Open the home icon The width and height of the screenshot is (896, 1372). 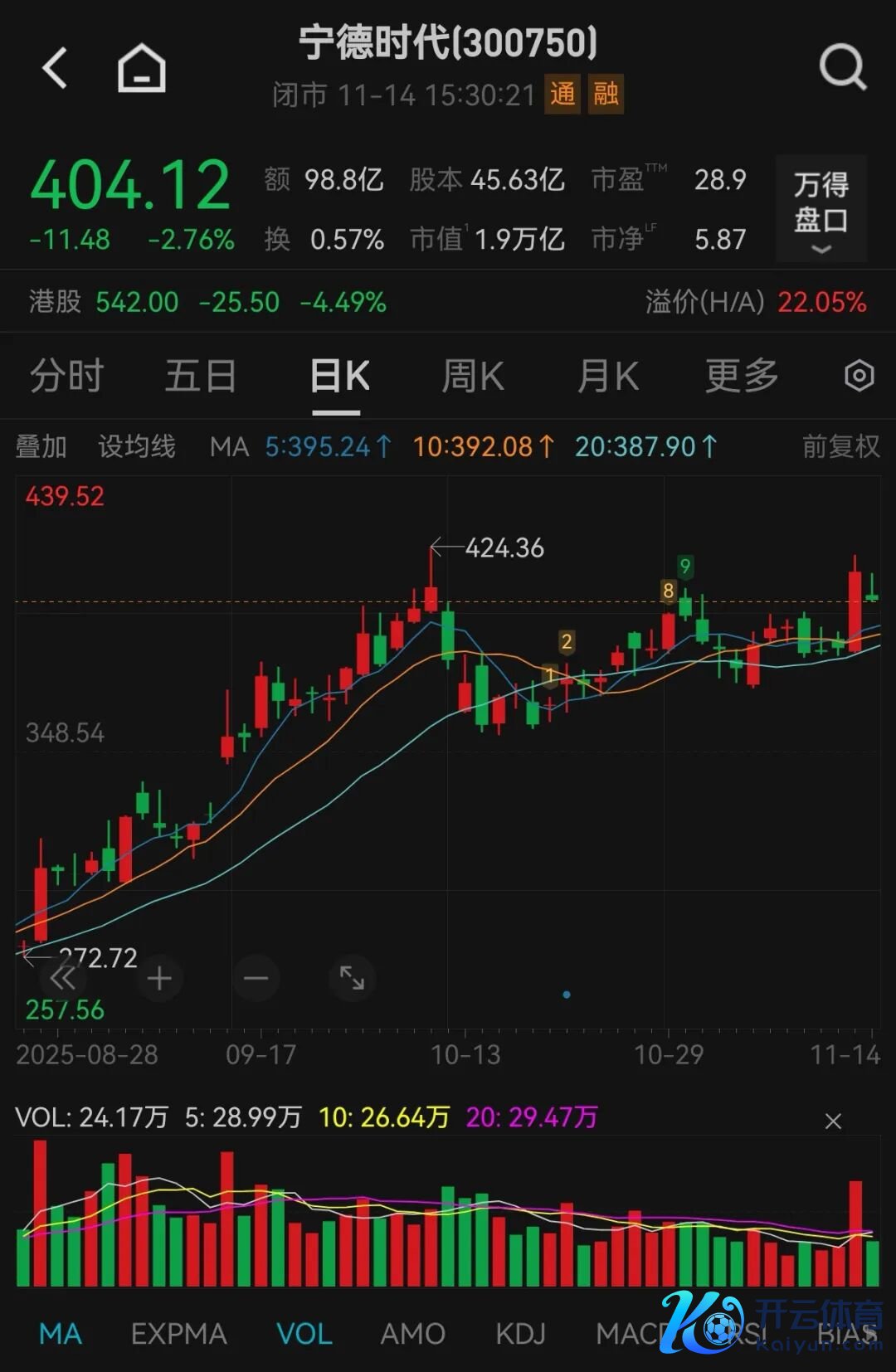141,68
